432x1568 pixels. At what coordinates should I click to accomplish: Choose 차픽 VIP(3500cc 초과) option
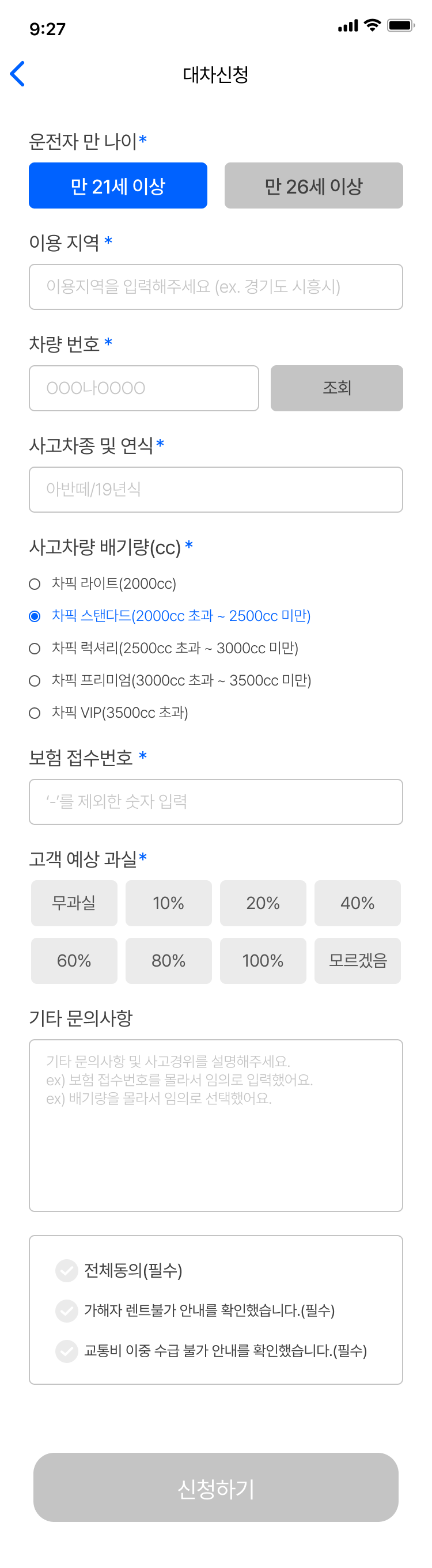[x=35, y=713]
